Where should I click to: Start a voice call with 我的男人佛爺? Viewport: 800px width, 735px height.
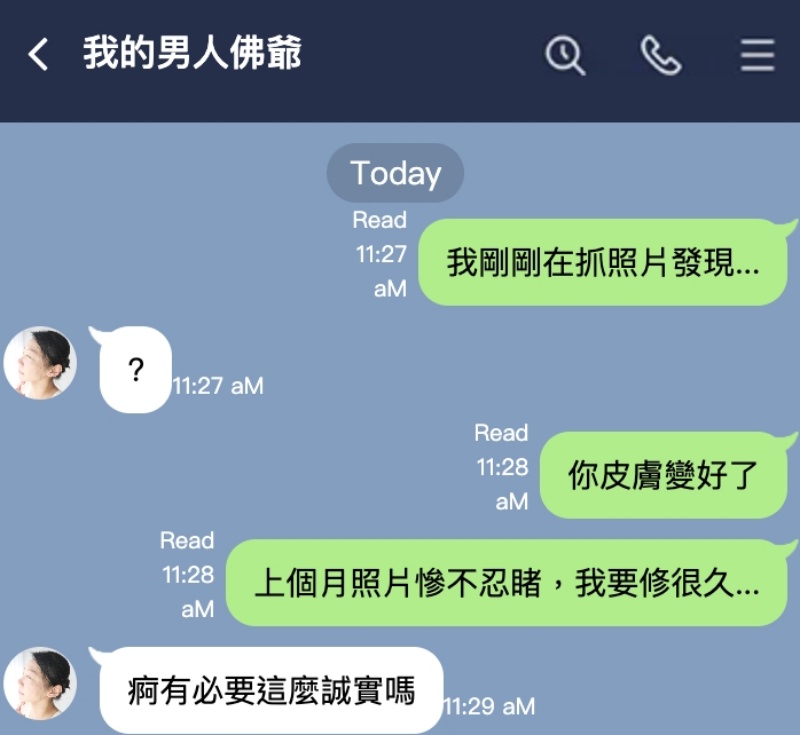click(x=661, y=56)
